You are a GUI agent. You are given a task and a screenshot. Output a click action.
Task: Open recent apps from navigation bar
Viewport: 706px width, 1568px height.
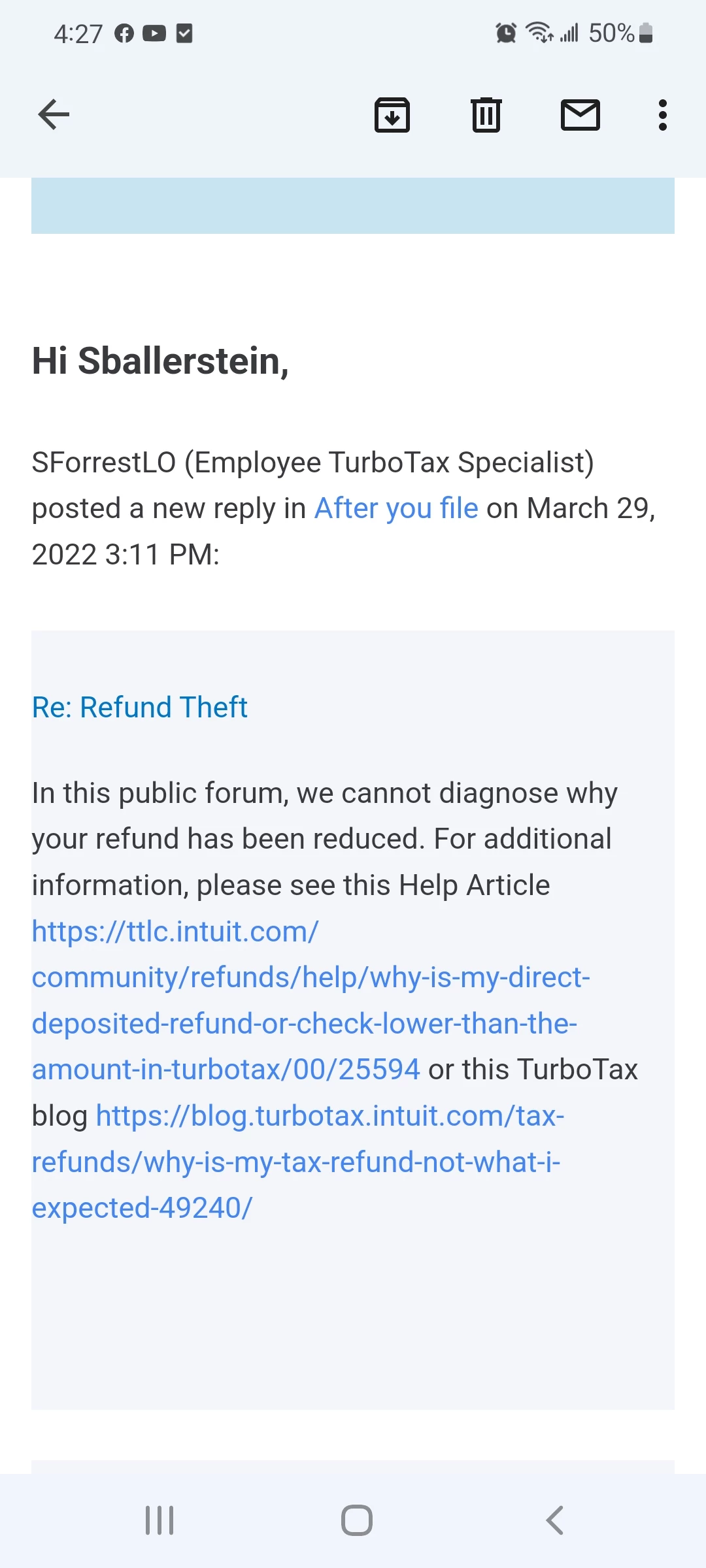[x=160, y=1520]
